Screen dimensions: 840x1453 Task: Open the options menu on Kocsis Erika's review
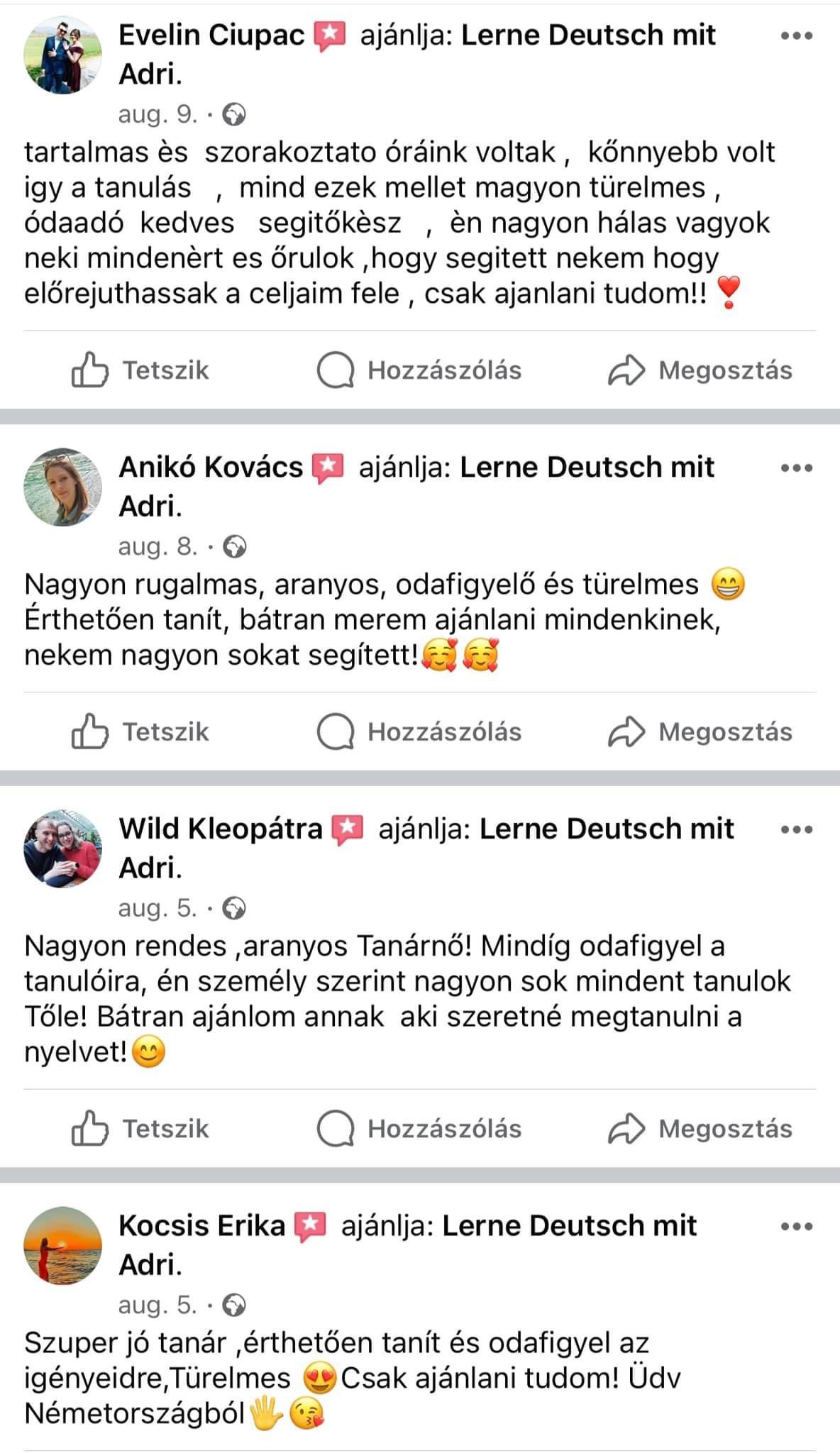(795, 1226)
